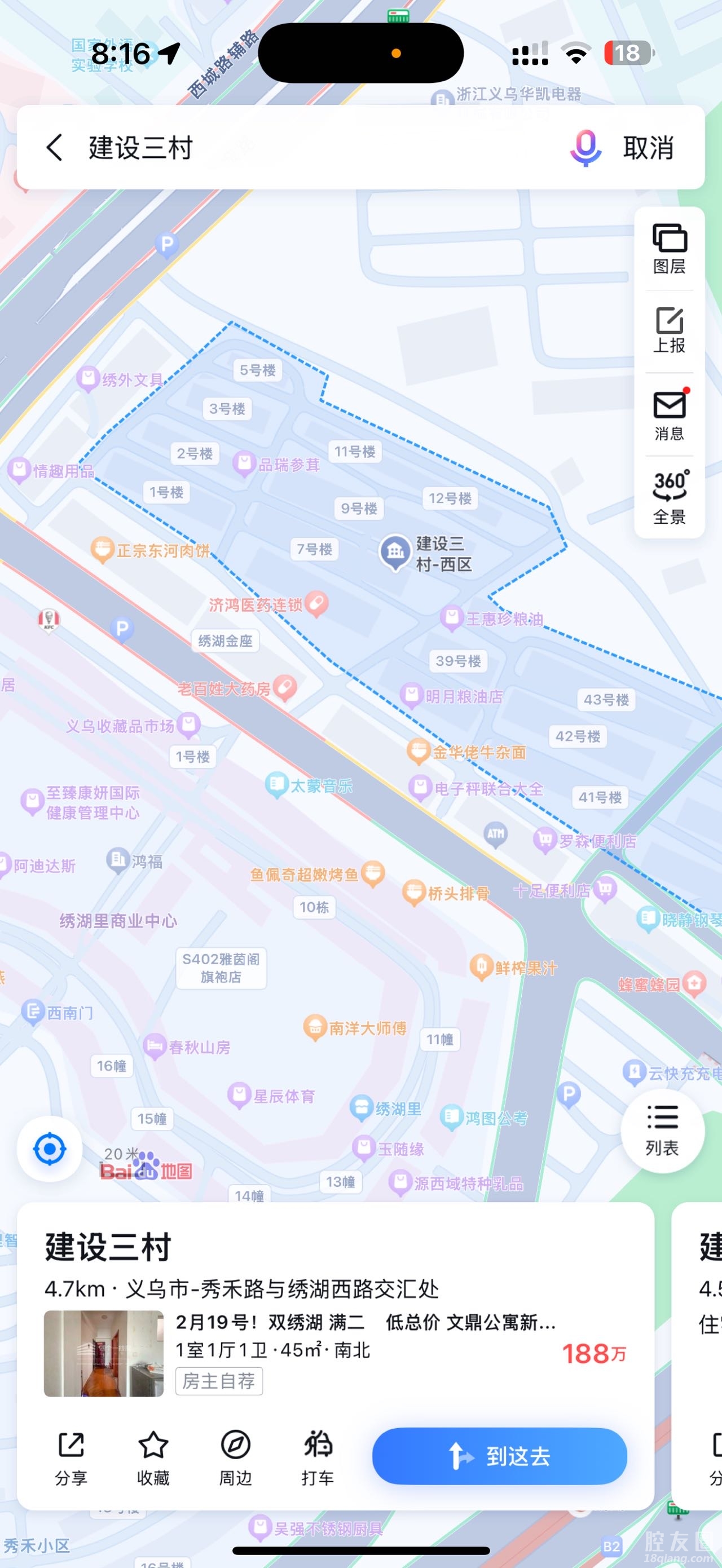Open messages (消息)
This screenshot has height=1568, width=722.
tap(669, 415)
